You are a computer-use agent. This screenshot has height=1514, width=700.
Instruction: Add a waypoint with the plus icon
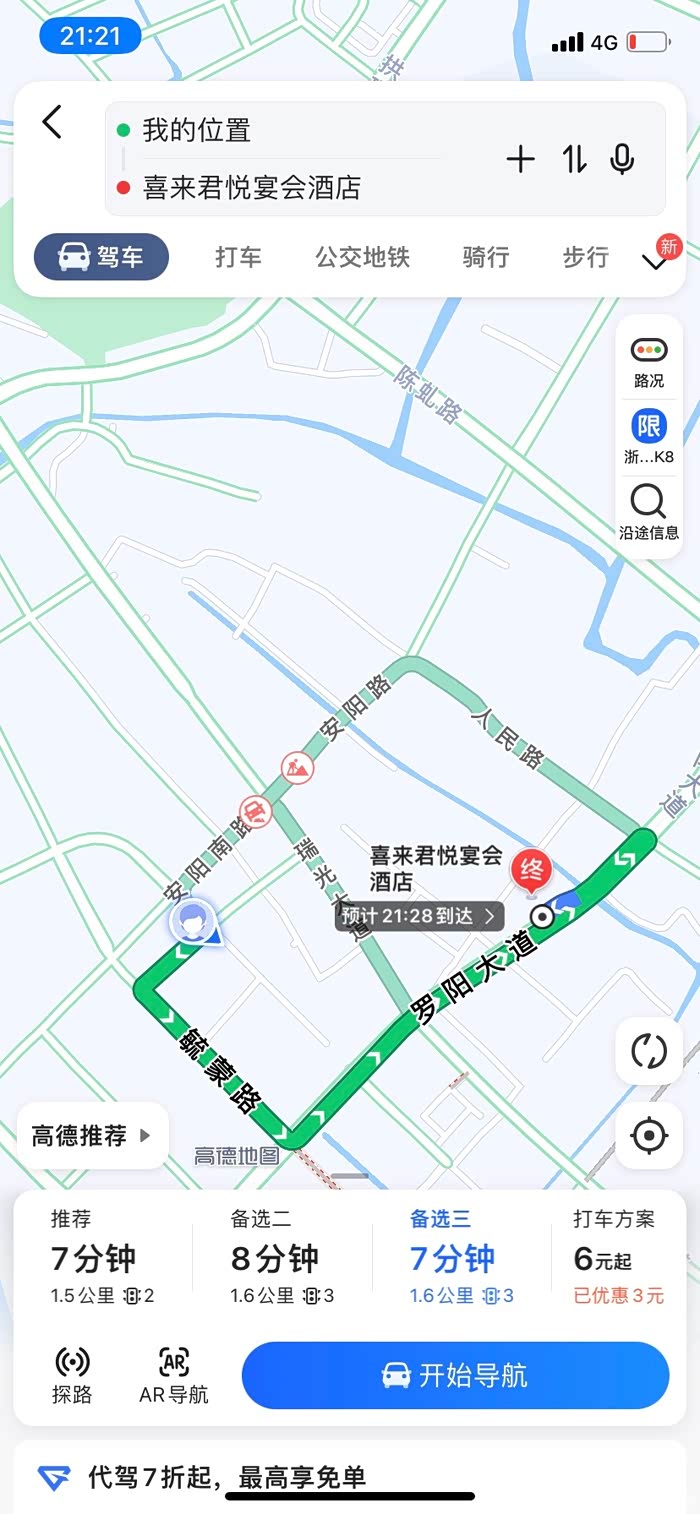click(x=521, y=159)
